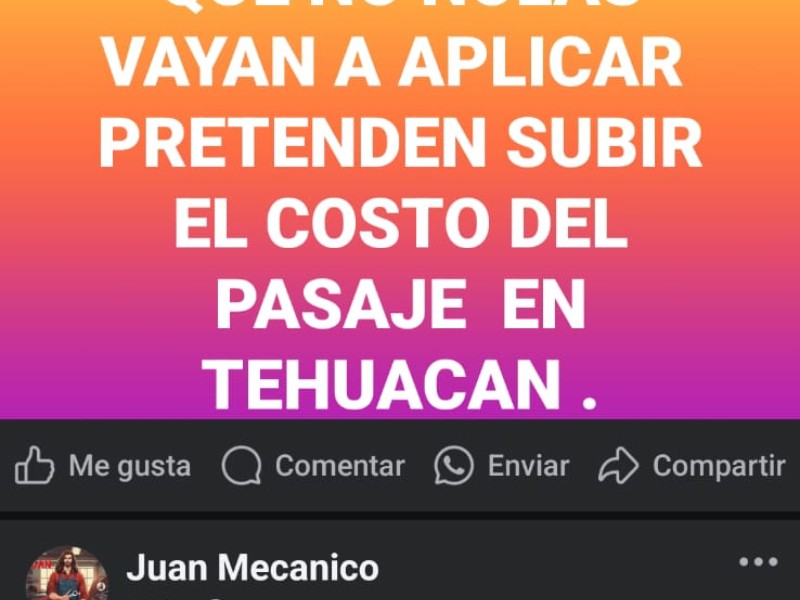800x600 pixels.
Task: Open the post about Tehuacan fares
Action: (x=400, y=220)
